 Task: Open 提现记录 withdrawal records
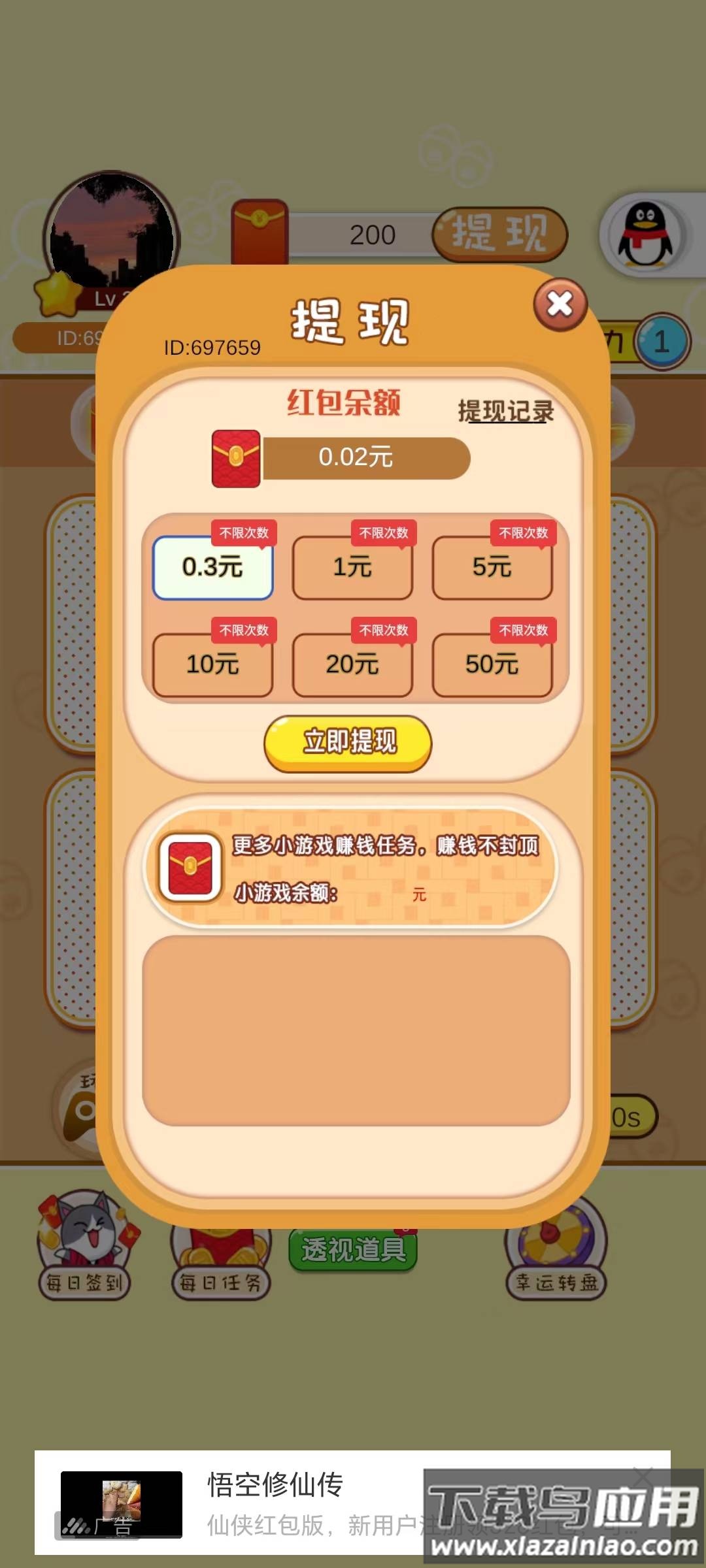point(507,411)
